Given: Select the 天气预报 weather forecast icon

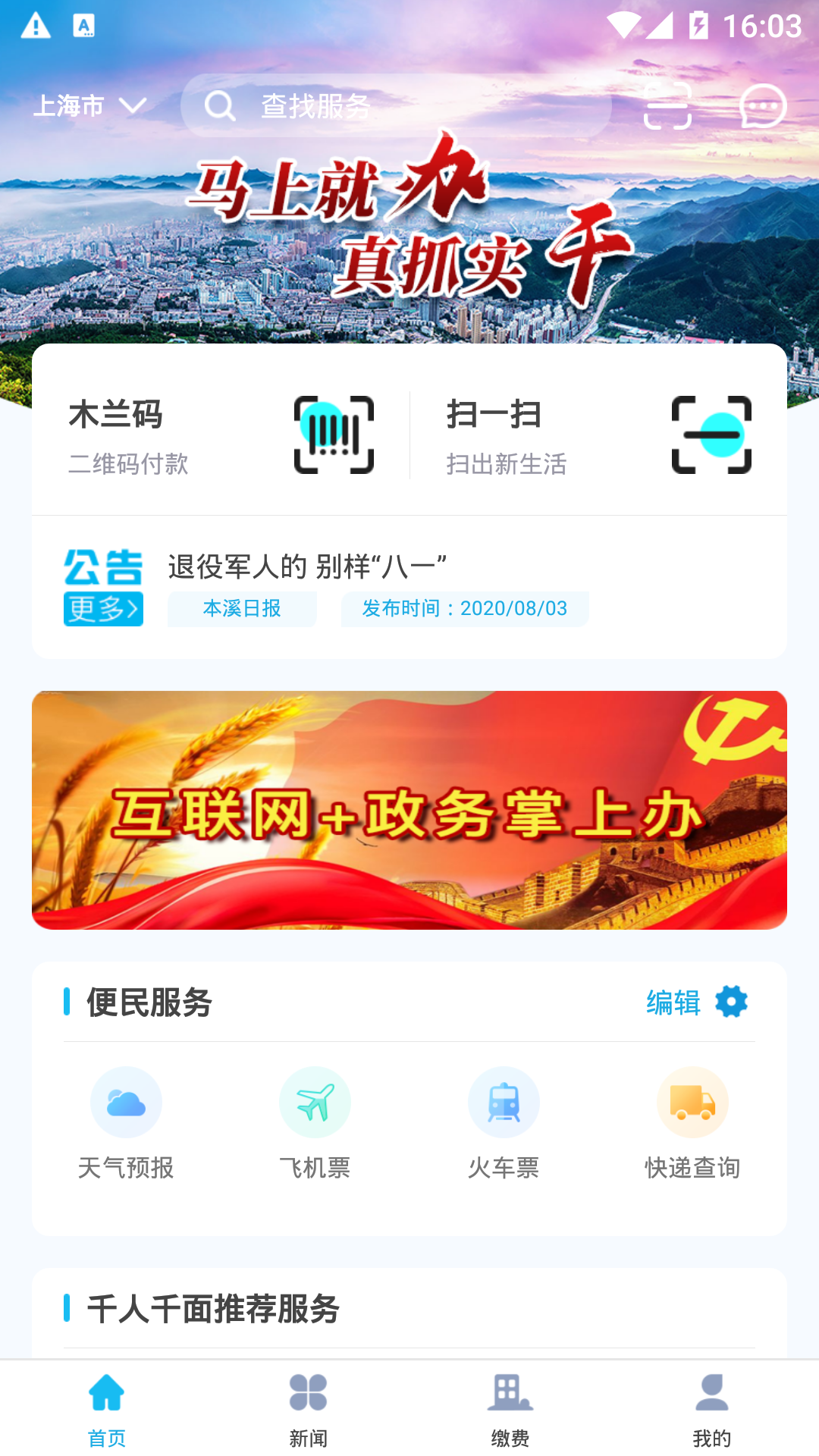Looking at the screenshot, I should coord(126,1101).
